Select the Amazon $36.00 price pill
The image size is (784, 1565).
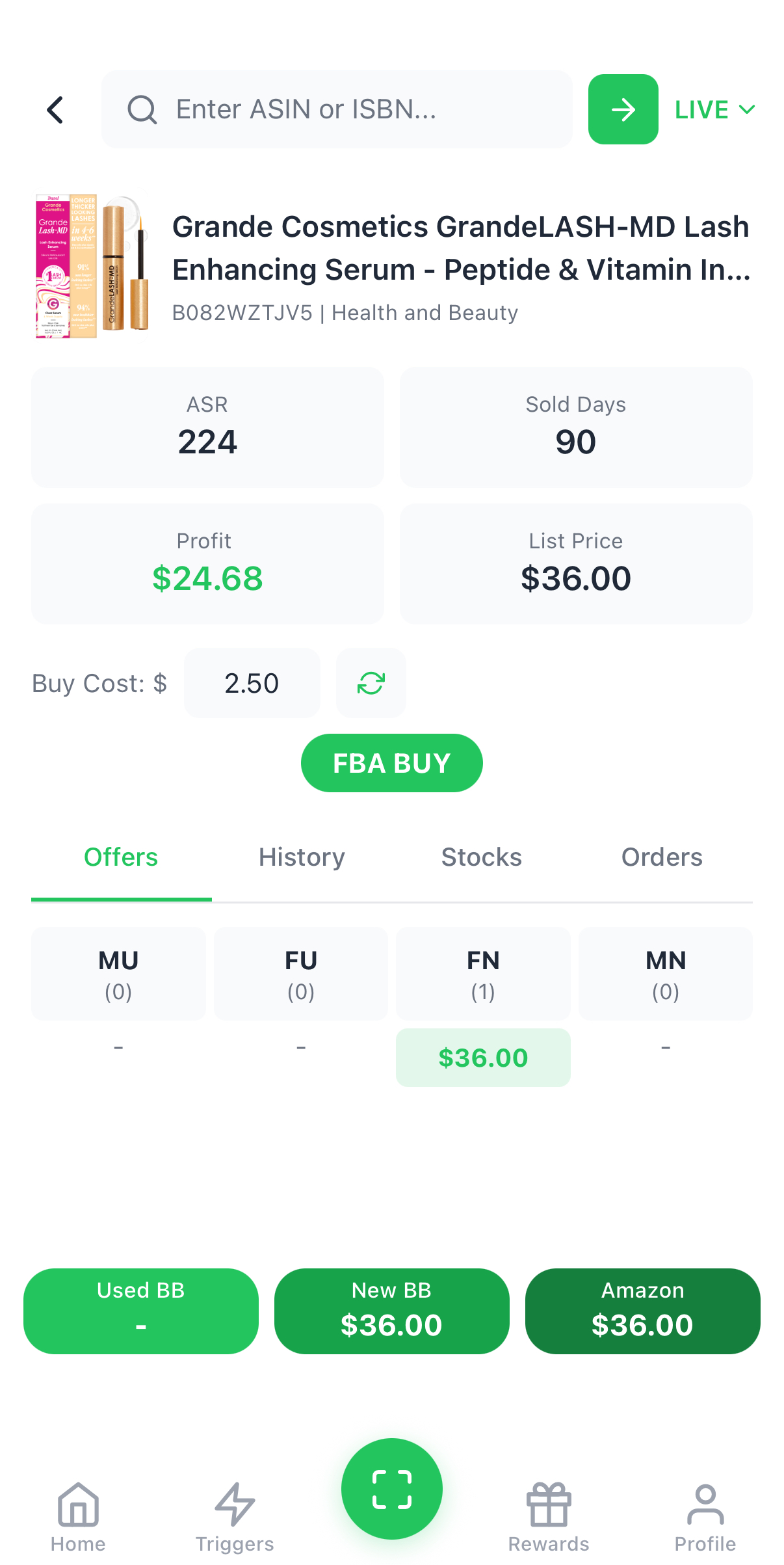(642, 1311)
